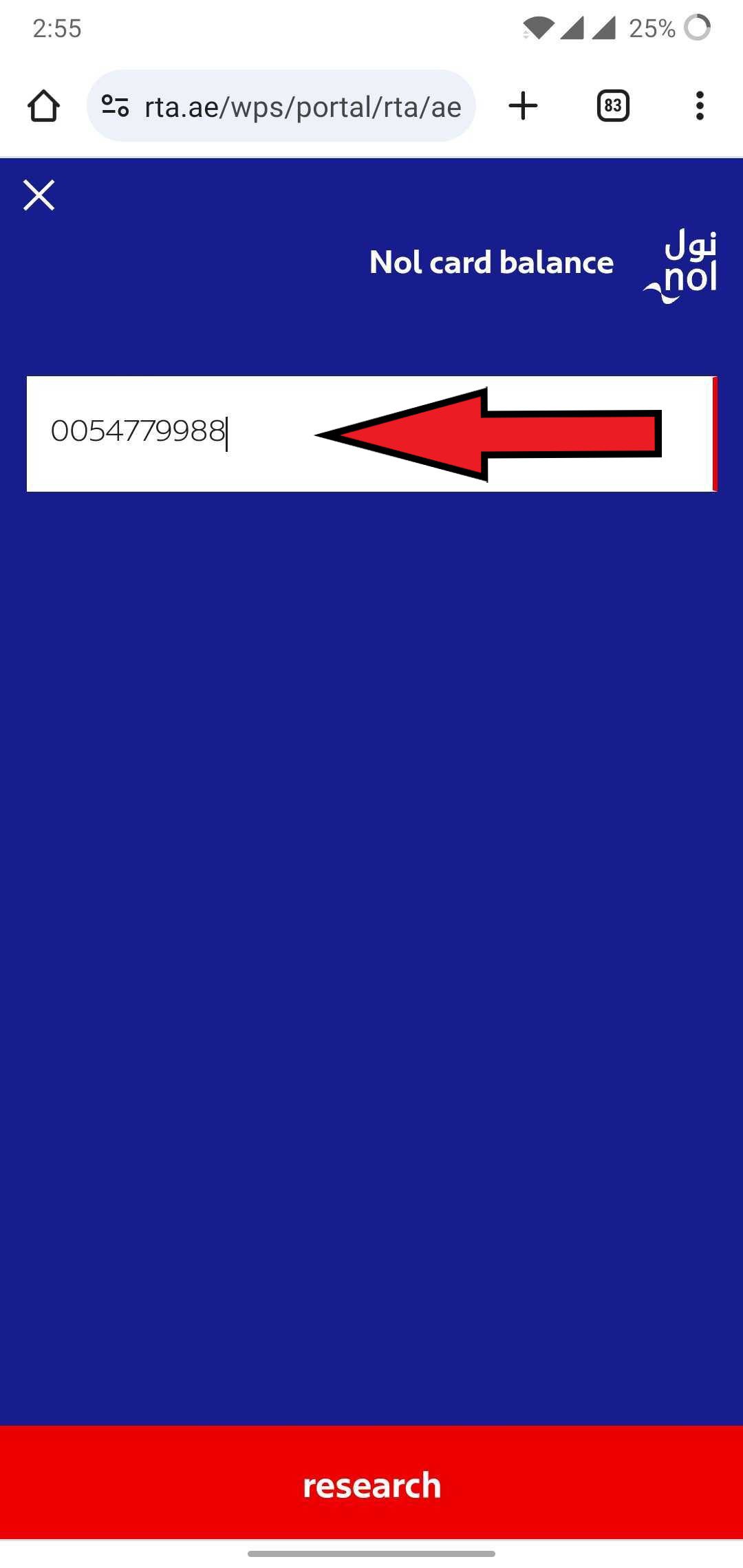View site information icon in address bar
The width and height of the screenshot is (743, 1568).
[x=115, y=106]
